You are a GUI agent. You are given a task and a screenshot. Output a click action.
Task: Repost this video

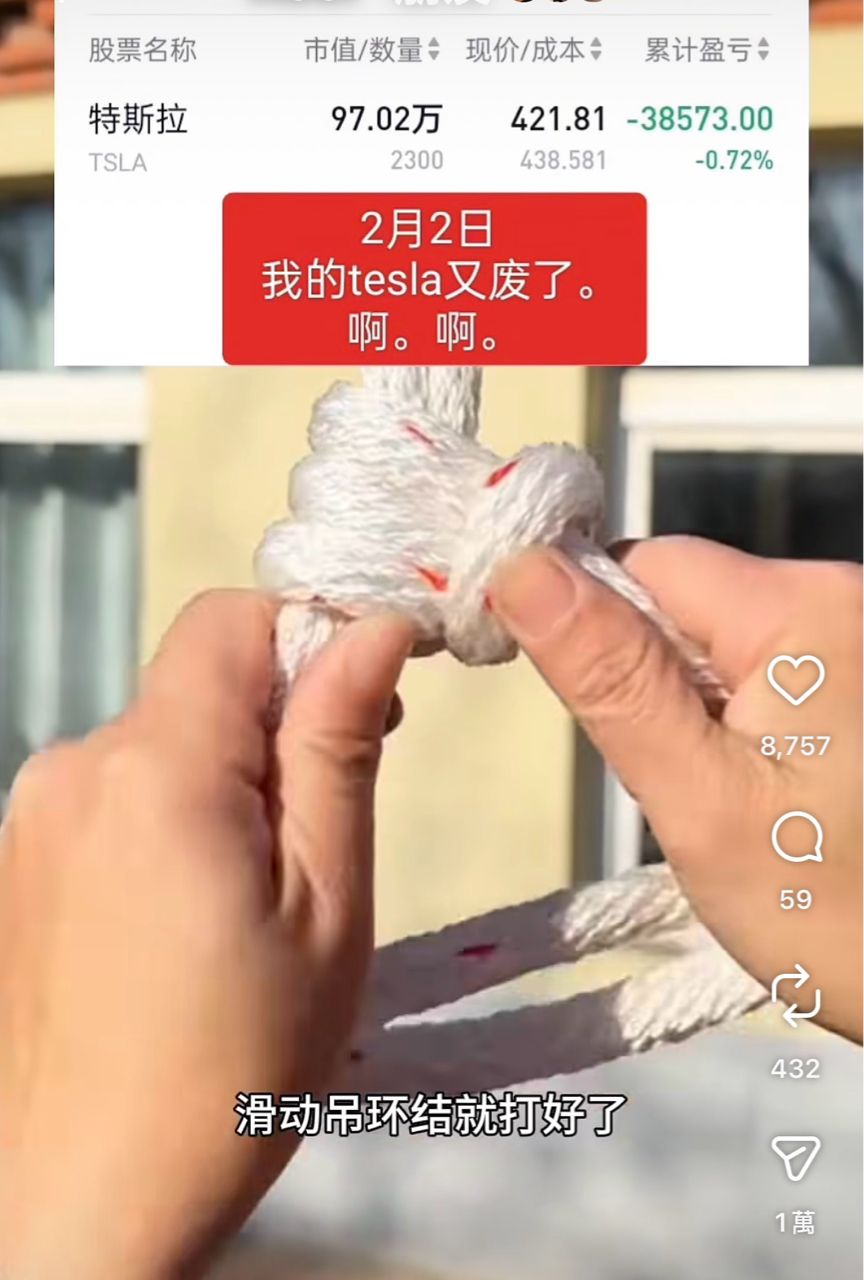click(796, 996)
